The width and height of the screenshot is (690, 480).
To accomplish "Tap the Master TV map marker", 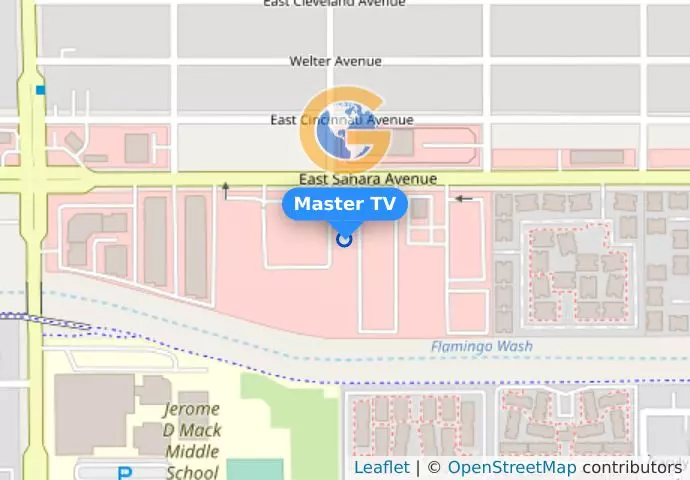I will pos(345,239).
